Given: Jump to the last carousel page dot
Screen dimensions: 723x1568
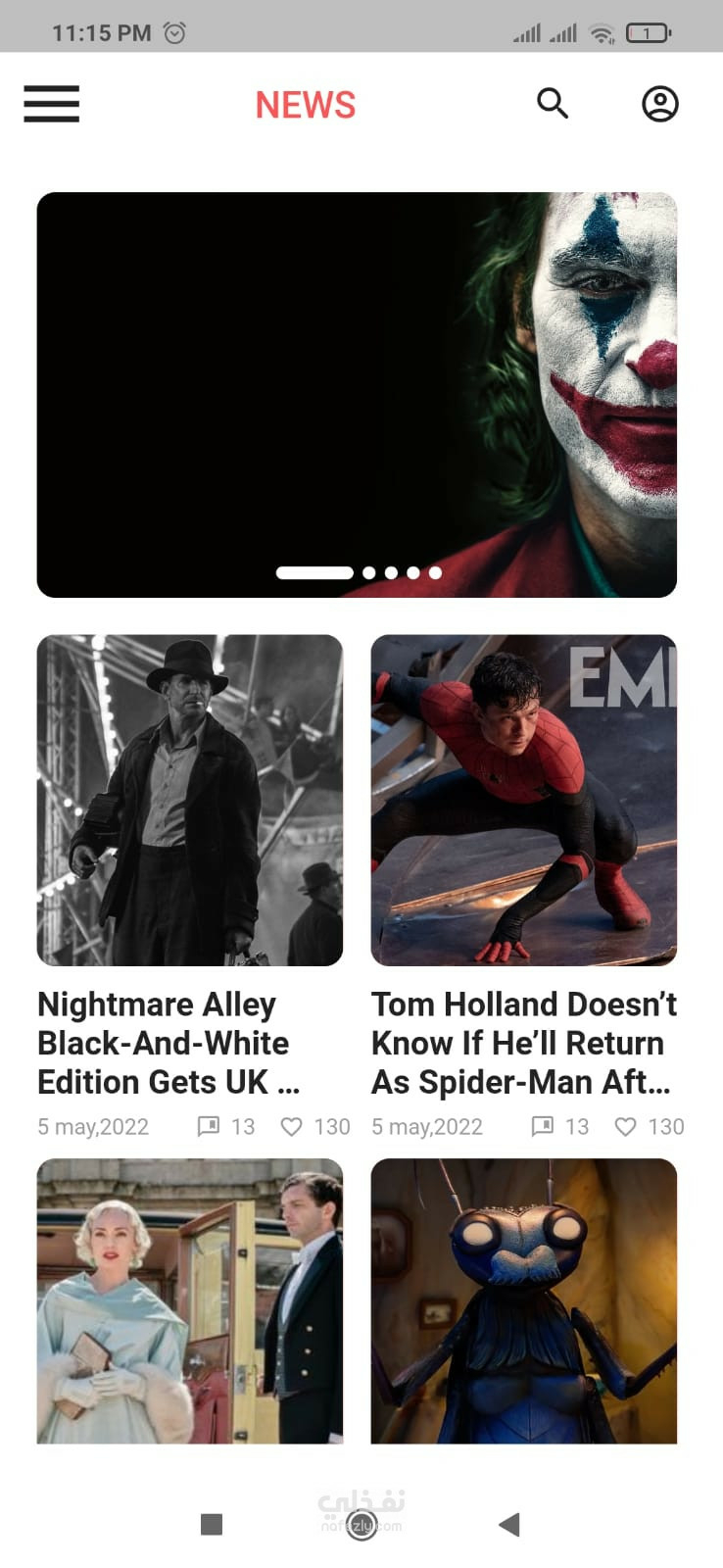Looking at the screenshot, I should click(x=435, y=573).
